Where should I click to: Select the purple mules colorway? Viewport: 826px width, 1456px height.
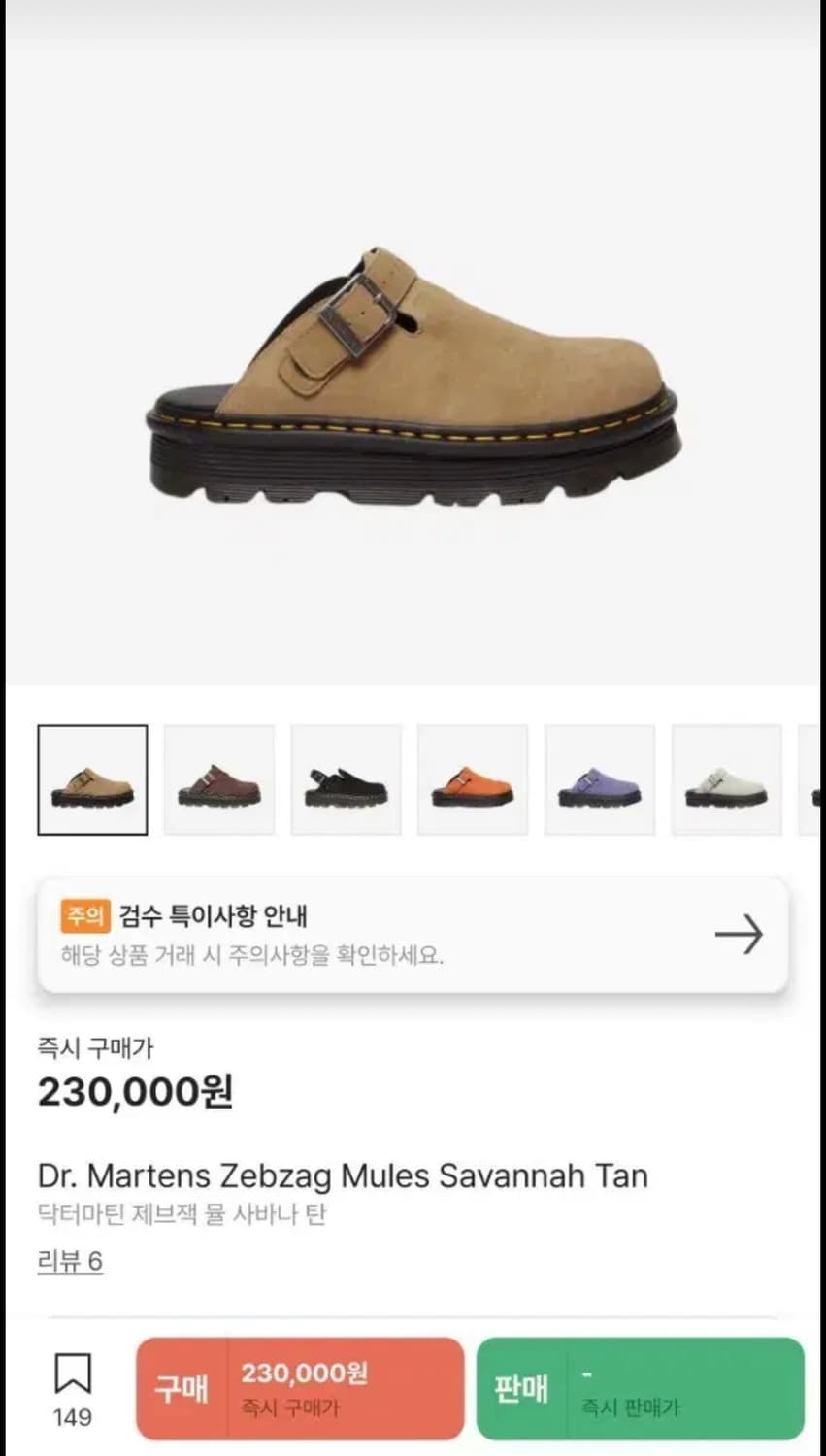click(600, 779)
